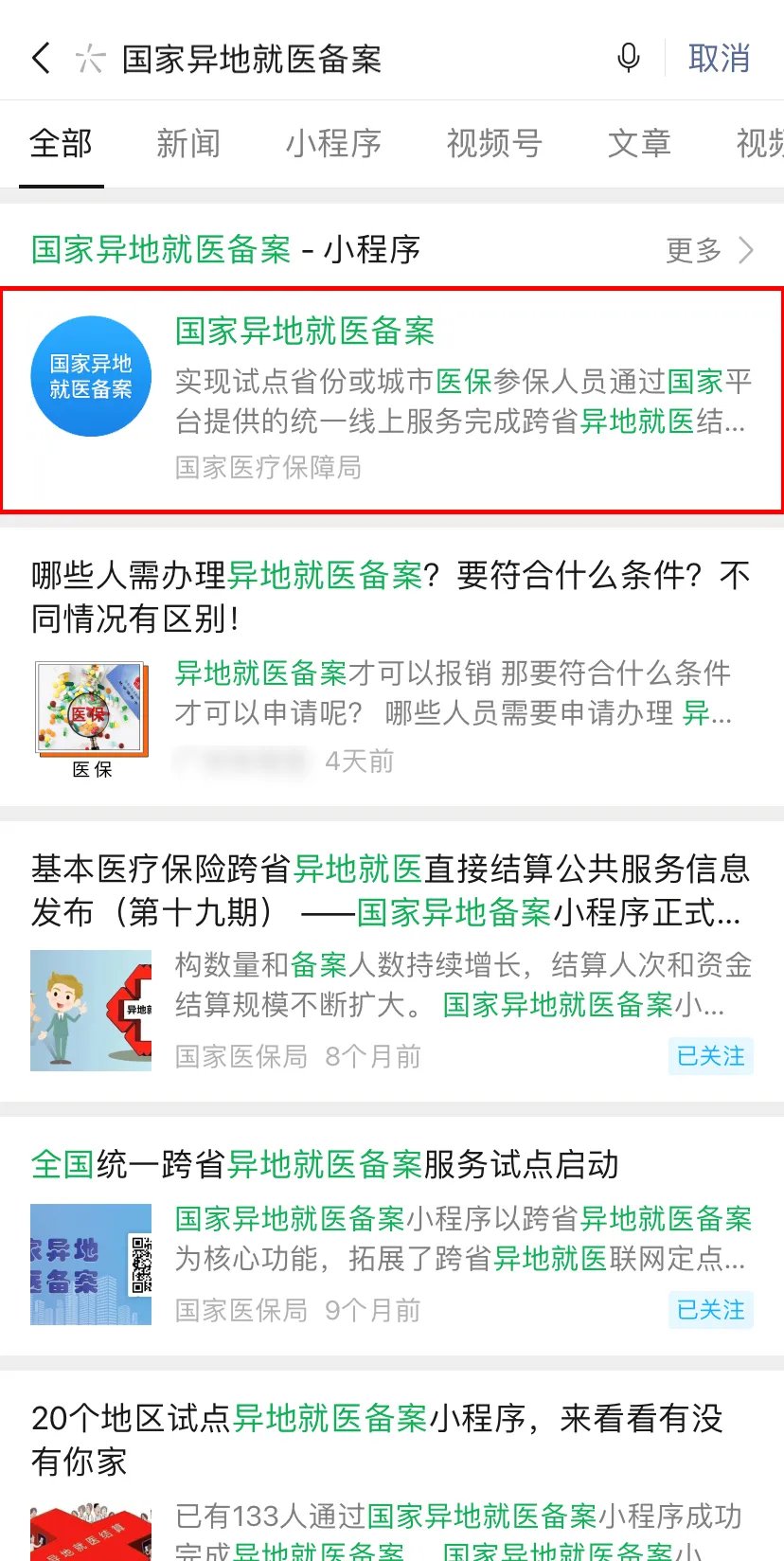Switch to the 小程序 tab
Screen dimensions: 784x1561
pos(333,144)
